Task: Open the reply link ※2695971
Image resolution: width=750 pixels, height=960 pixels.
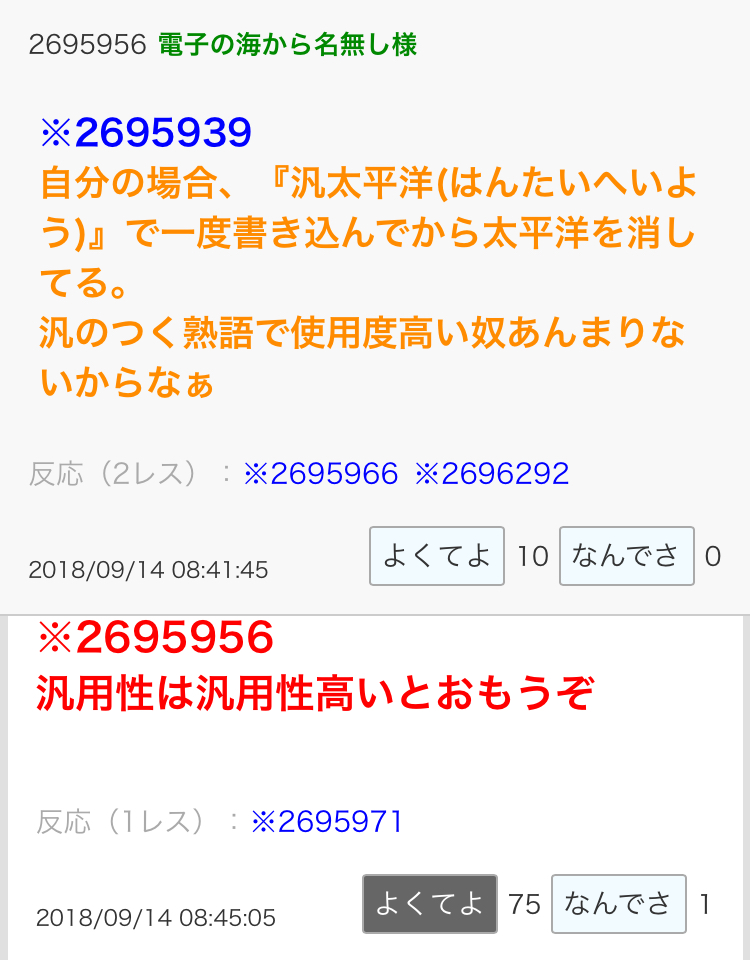Action: point(327,822)
